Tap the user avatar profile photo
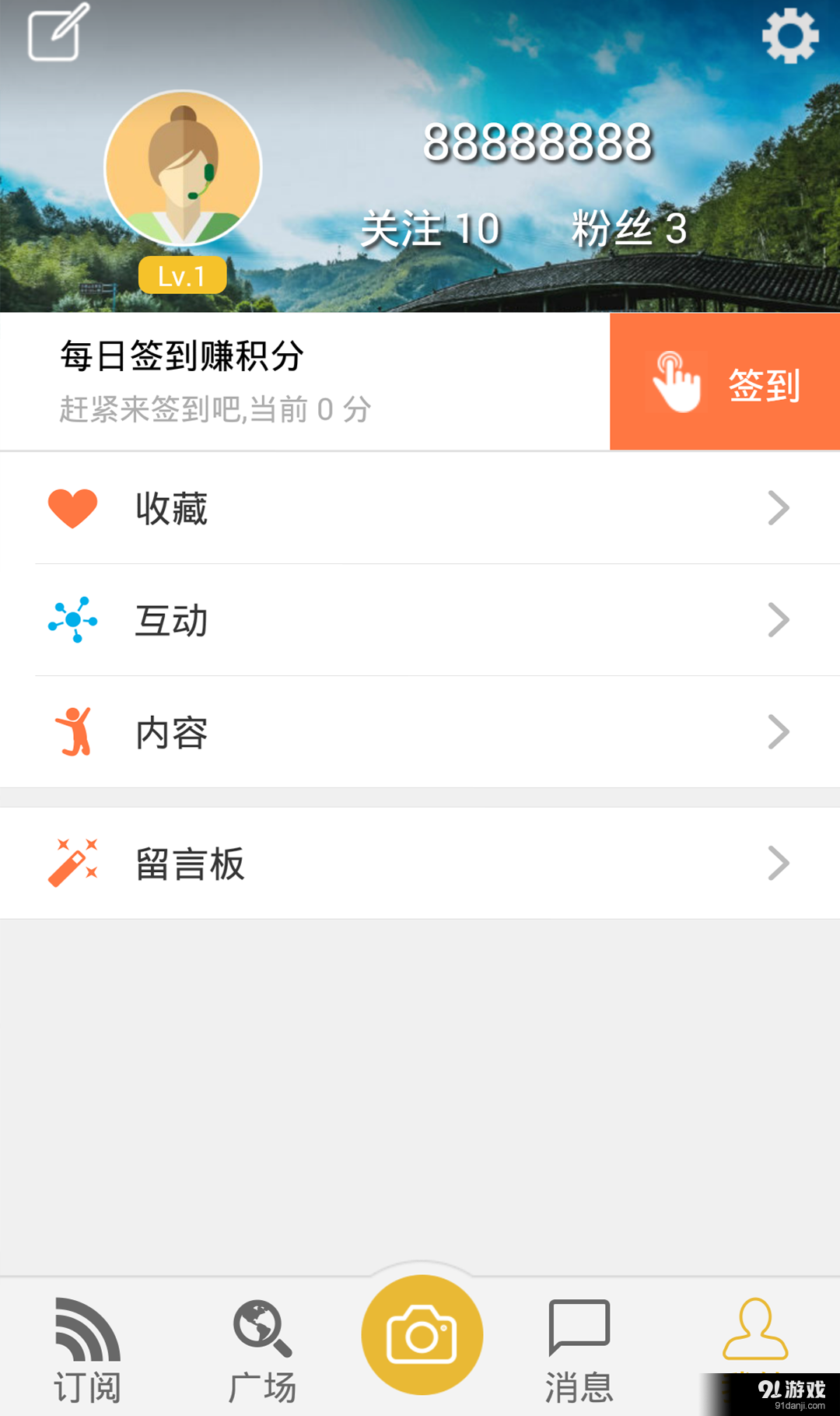The width and height of the screenshot is (840, 1416). click(x=182, y=167)
